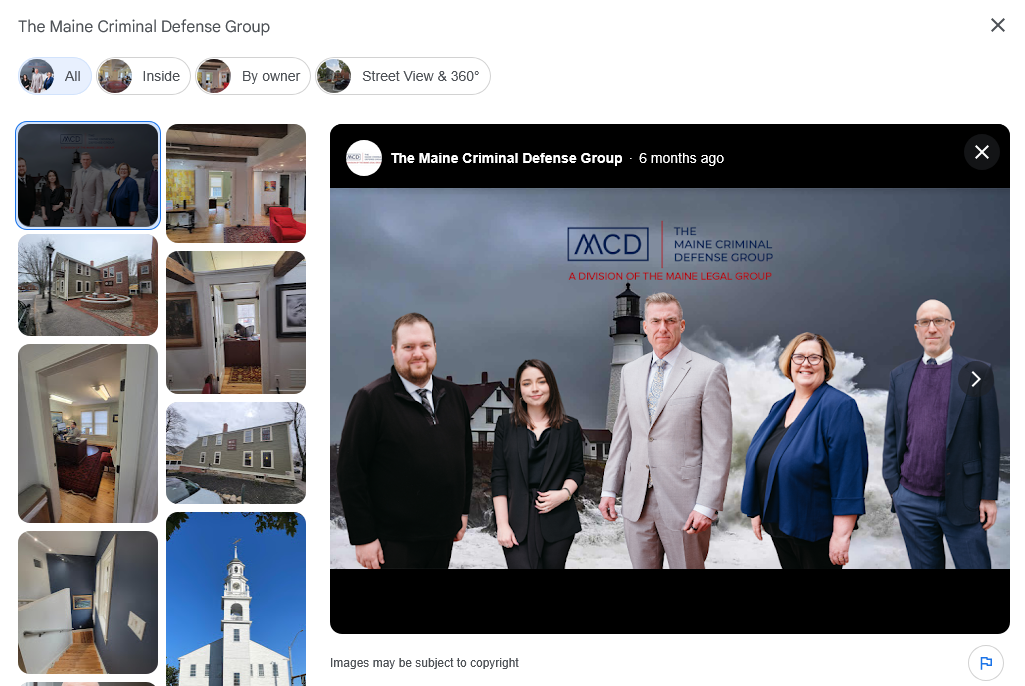
Task: View the gray clapboard house thumbnail
Action: coord(236,453)
